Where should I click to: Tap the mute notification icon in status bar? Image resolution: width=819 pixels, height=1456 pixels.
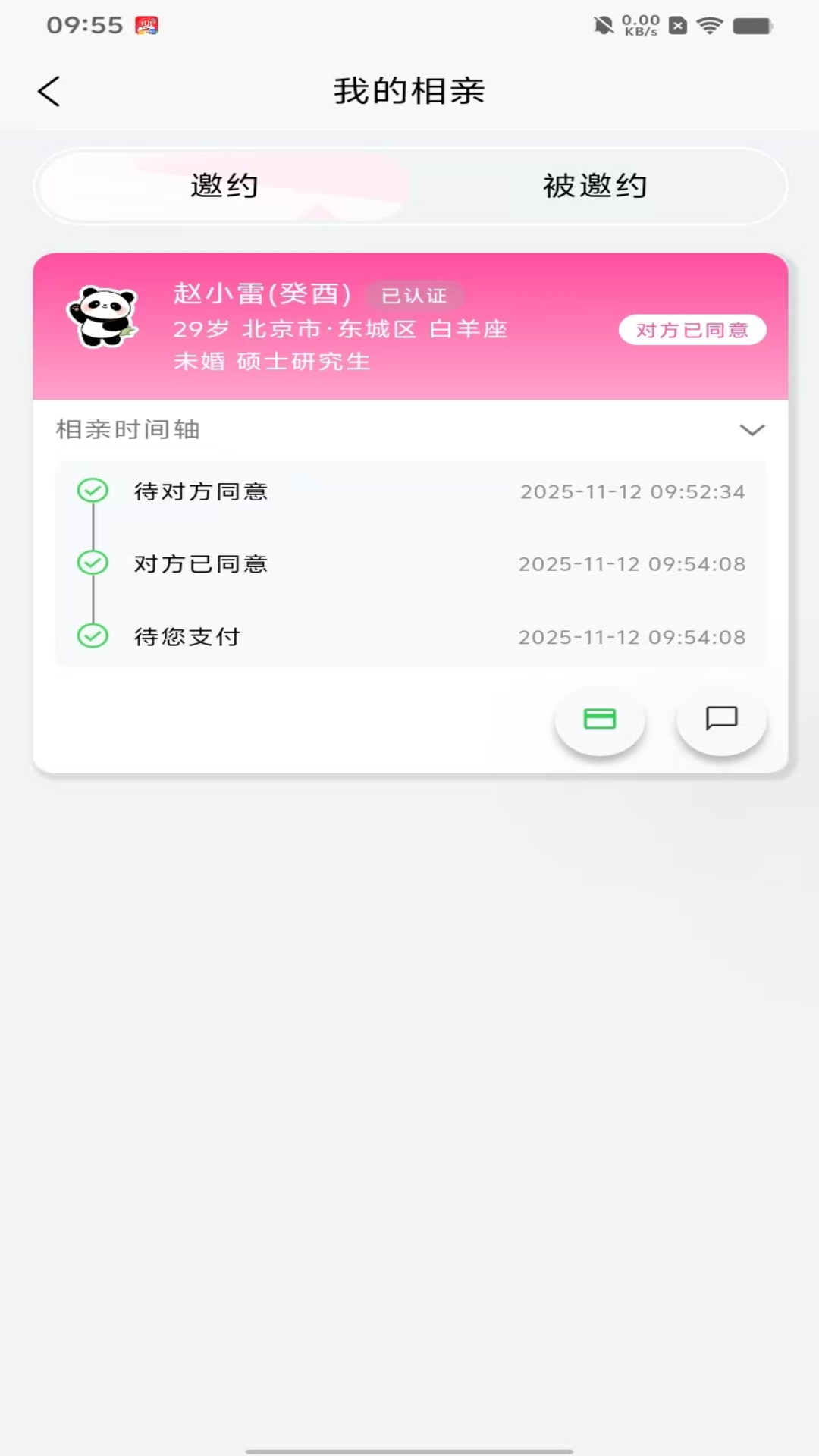pos(603,24)
